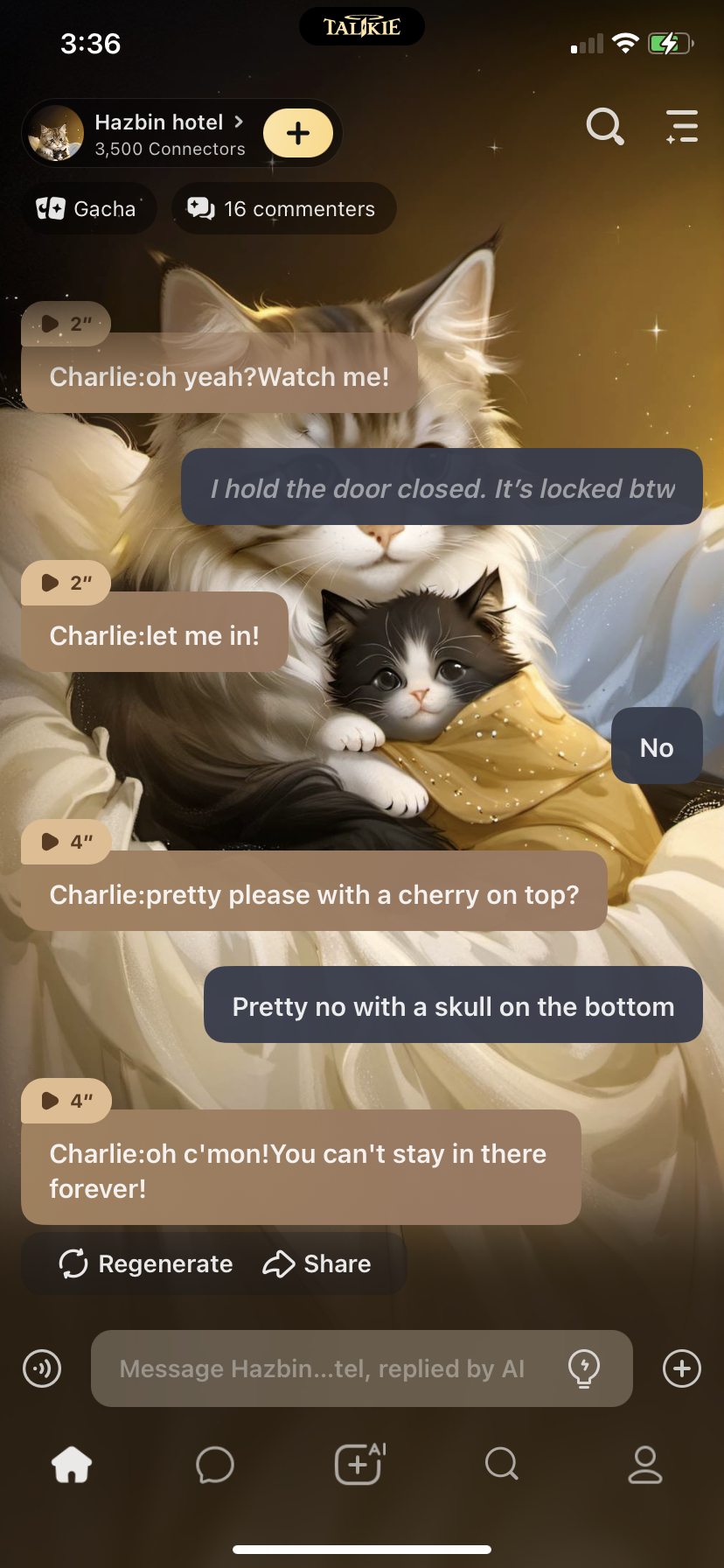This screenshot has height=1568, width=724.
Task: Switch to the Home tab
Action: click(72, 1465)
